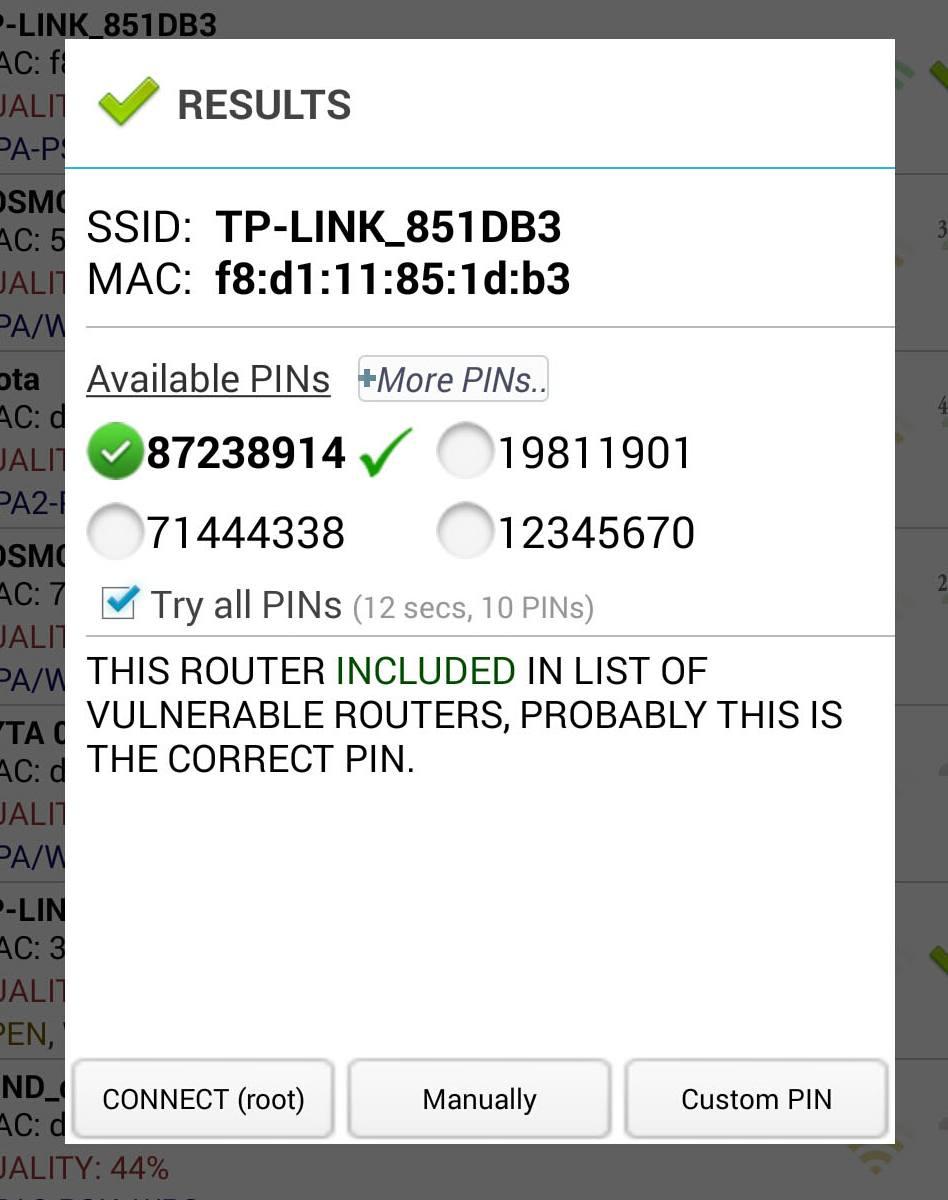The height and width of the screenshot is (1200, 948).
Task: Select PIN 19811901
Action: (465, 453)
